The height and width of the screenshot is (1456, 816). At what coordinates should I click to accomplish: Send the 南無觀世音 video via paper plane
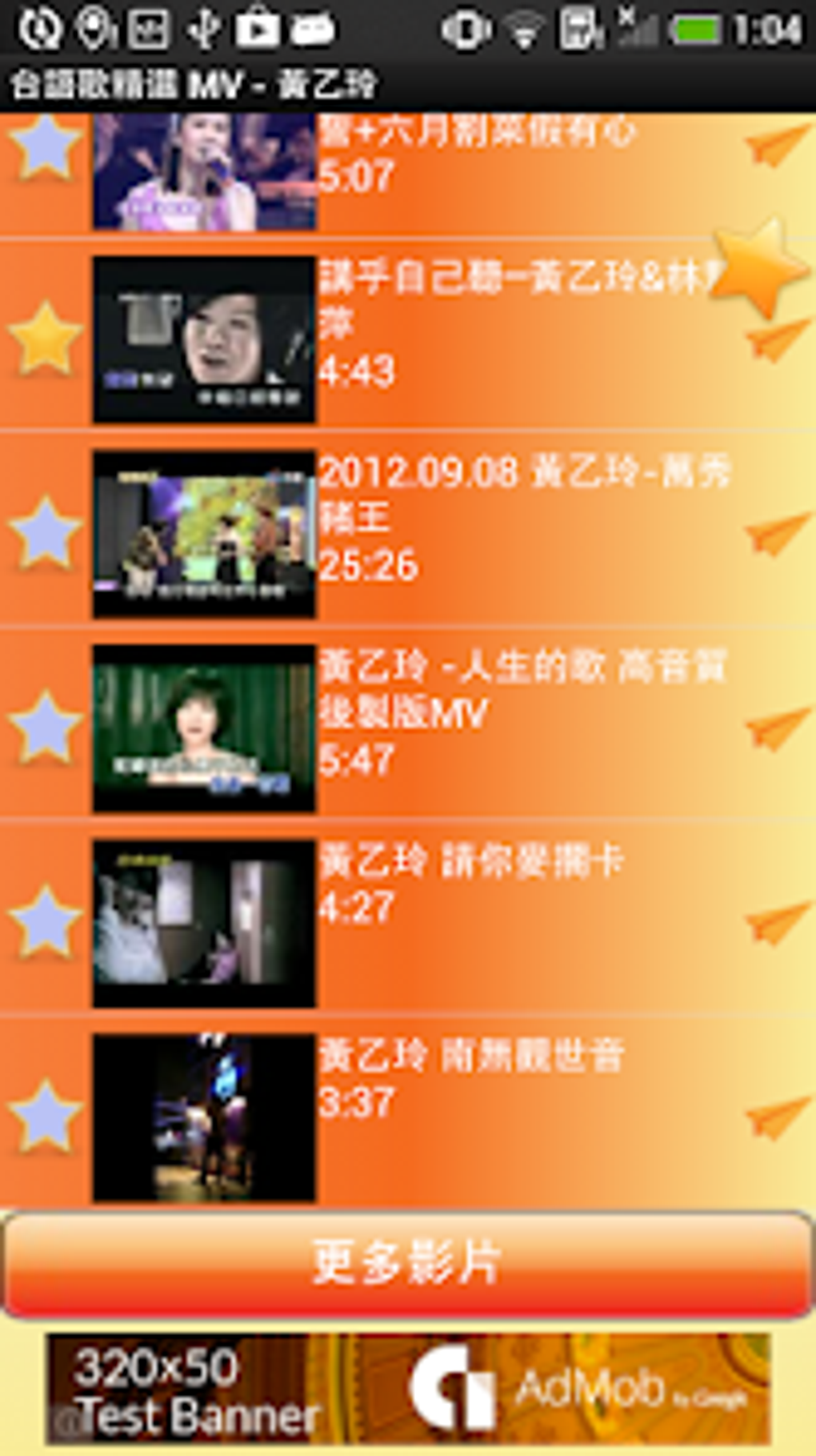776,1117
